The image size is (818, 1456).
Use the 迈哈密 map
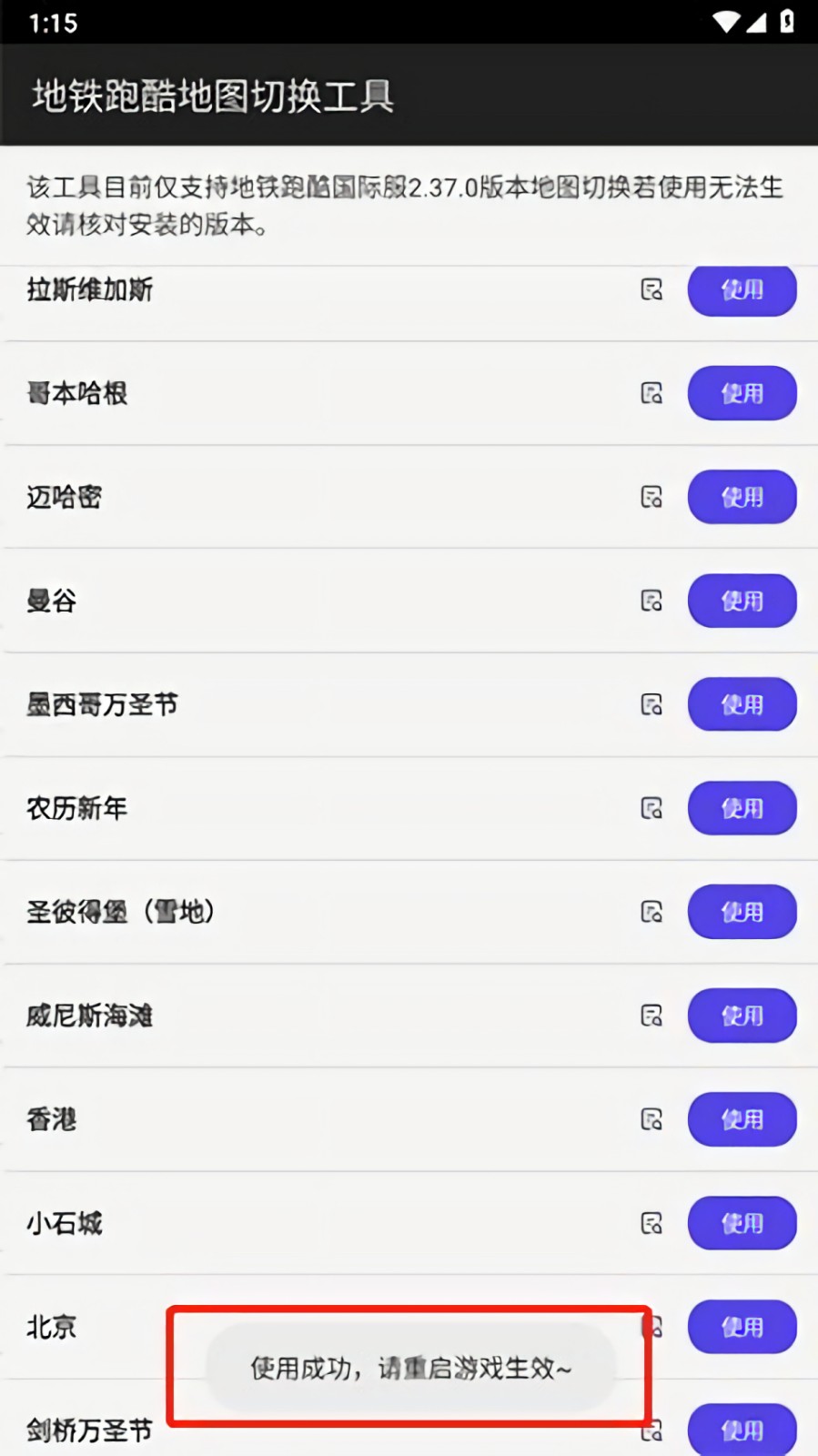tap(742, 497)
